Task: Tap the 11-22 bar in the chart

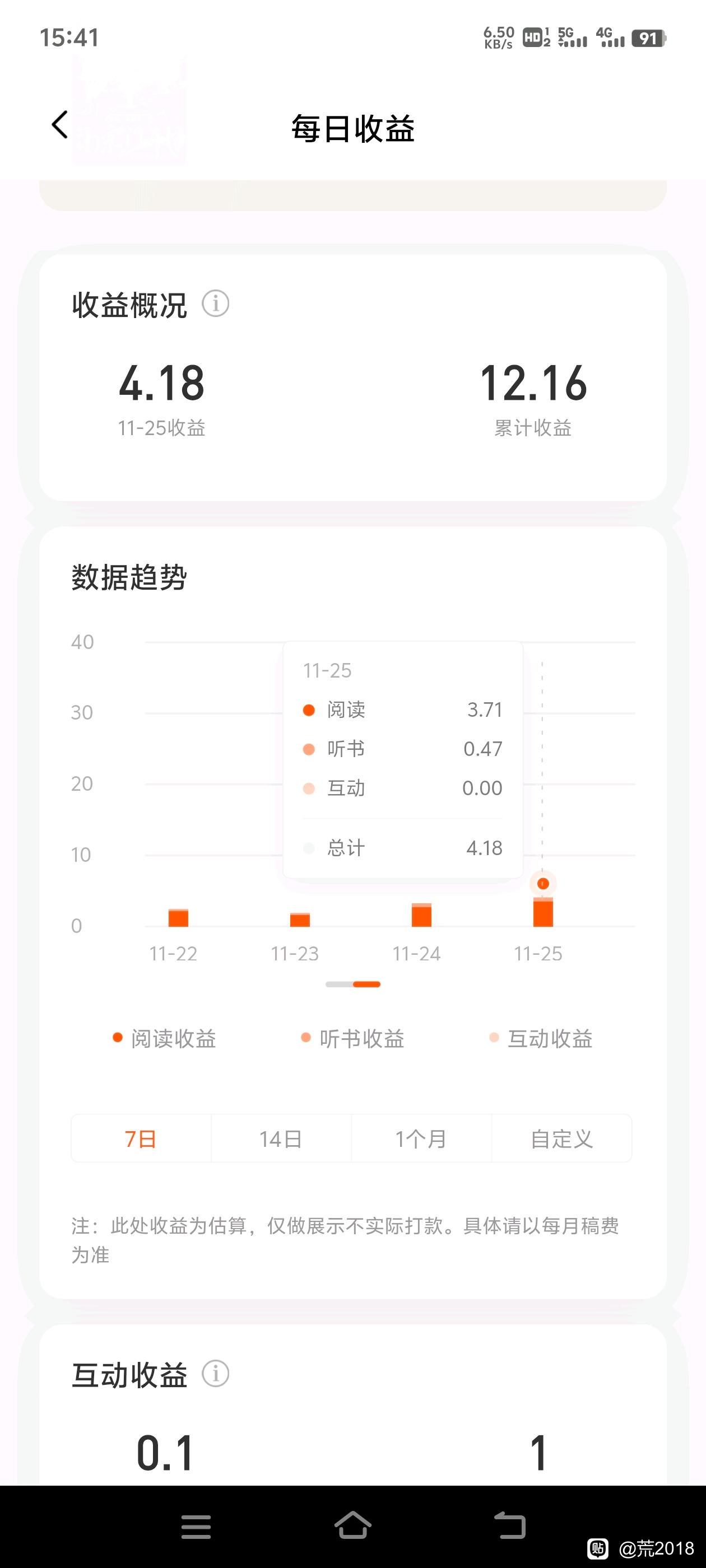Action: [x=179, y=918]
